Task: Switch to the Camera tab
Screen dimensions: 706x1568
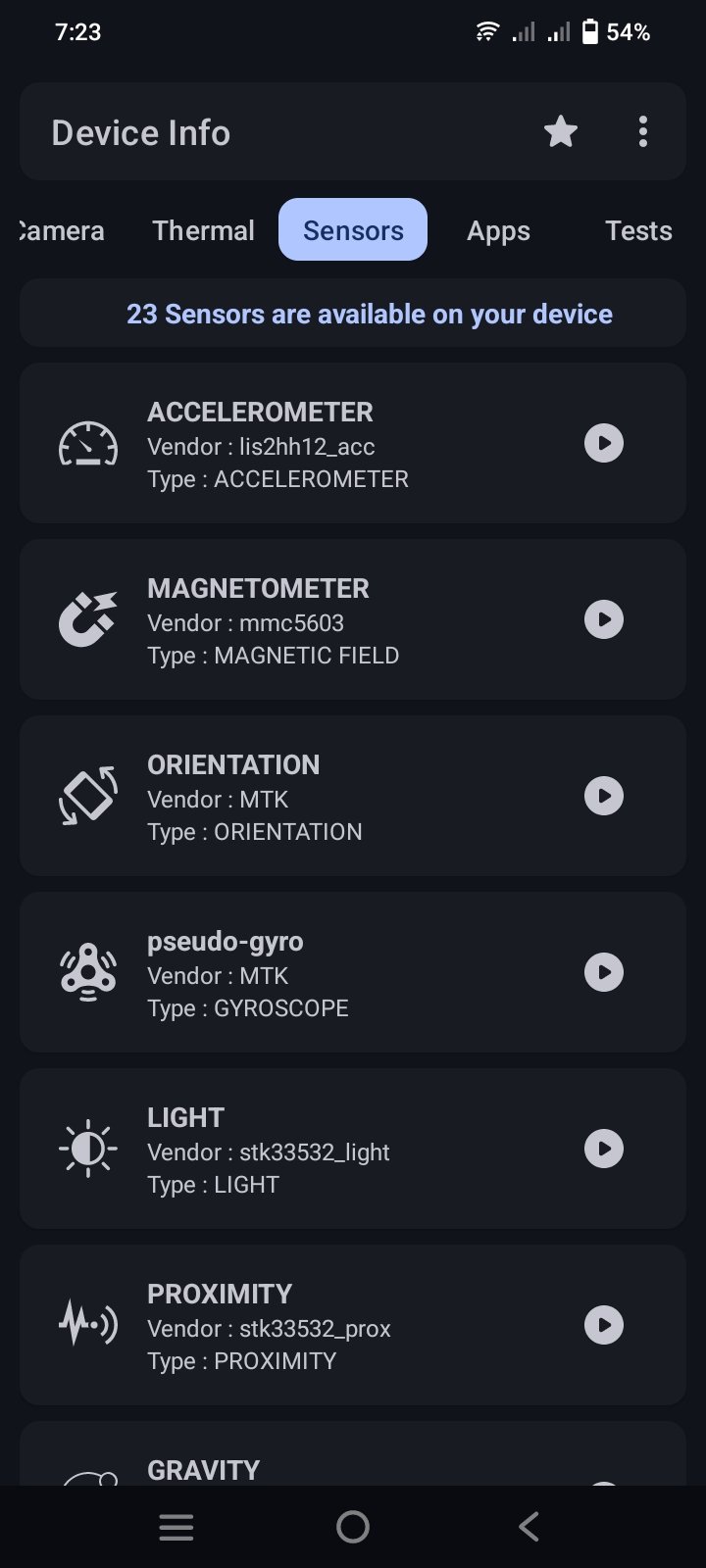Action: click(62, 230)
